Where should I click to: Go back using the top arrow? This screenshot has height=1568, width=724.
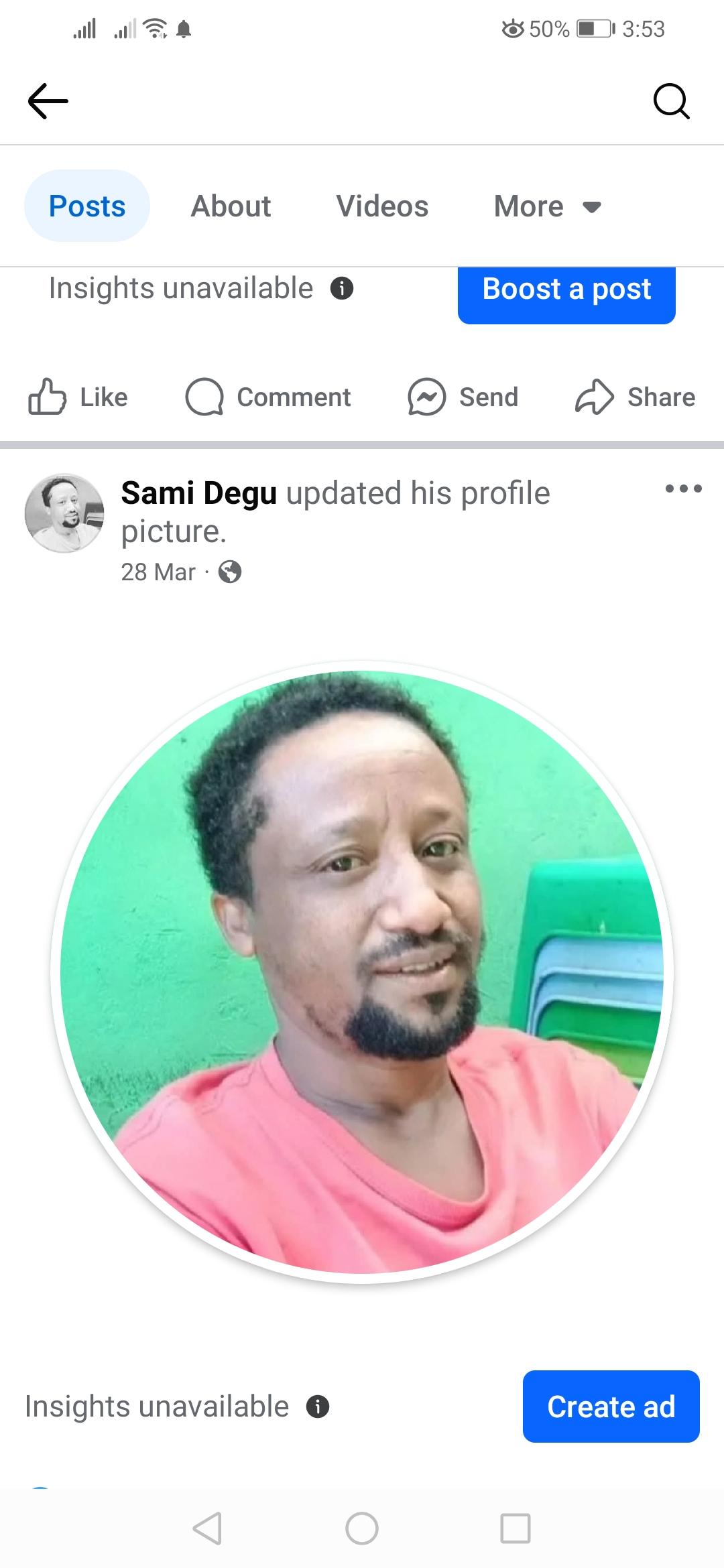pos(48,101)
